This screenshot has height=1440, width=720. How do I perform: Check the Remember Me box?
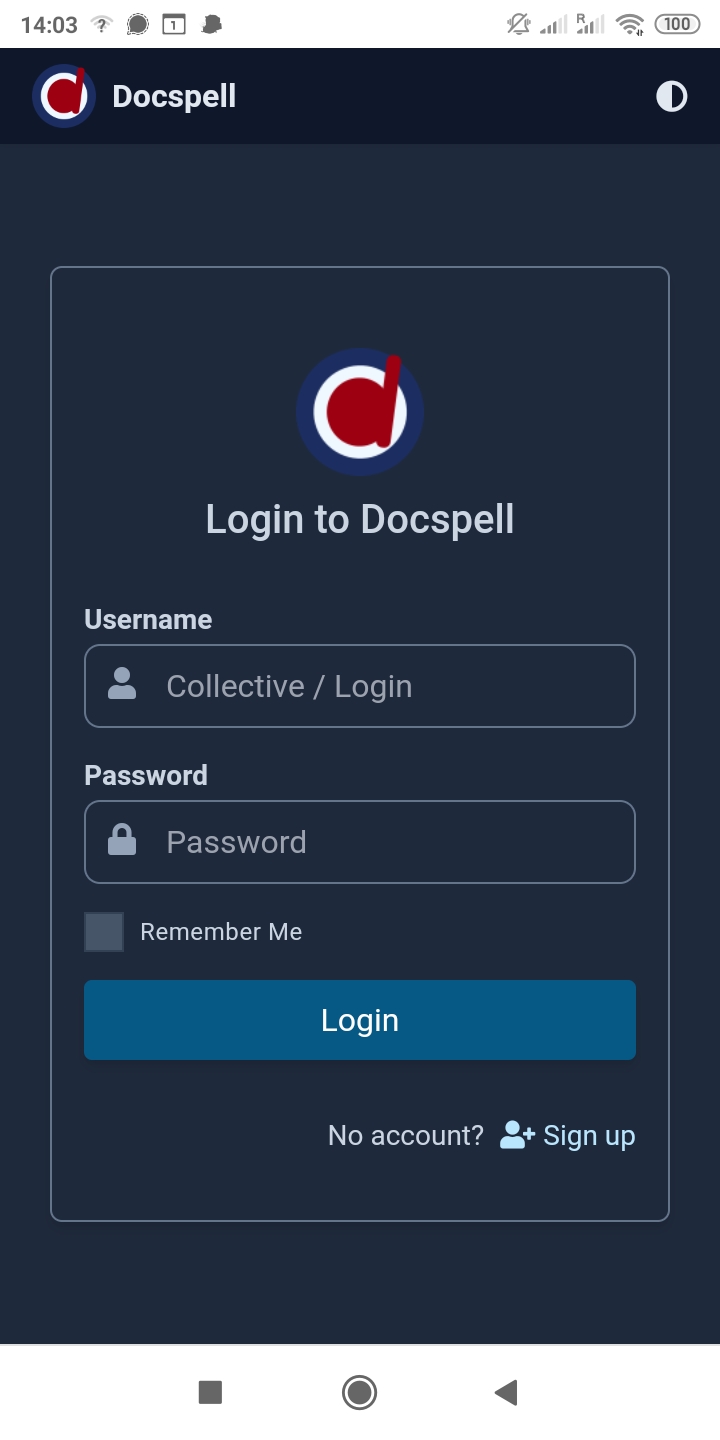pos(104,932)
